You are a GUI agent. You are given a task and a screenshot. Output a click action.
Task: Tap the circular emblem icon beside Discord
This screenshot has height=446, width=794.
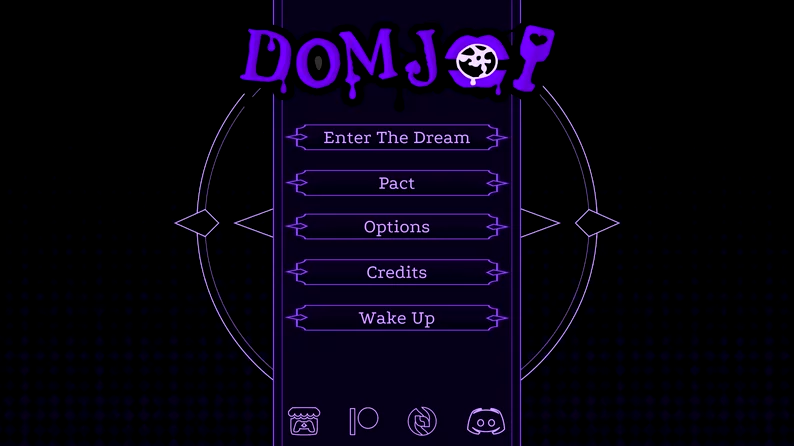coord(424,422)
